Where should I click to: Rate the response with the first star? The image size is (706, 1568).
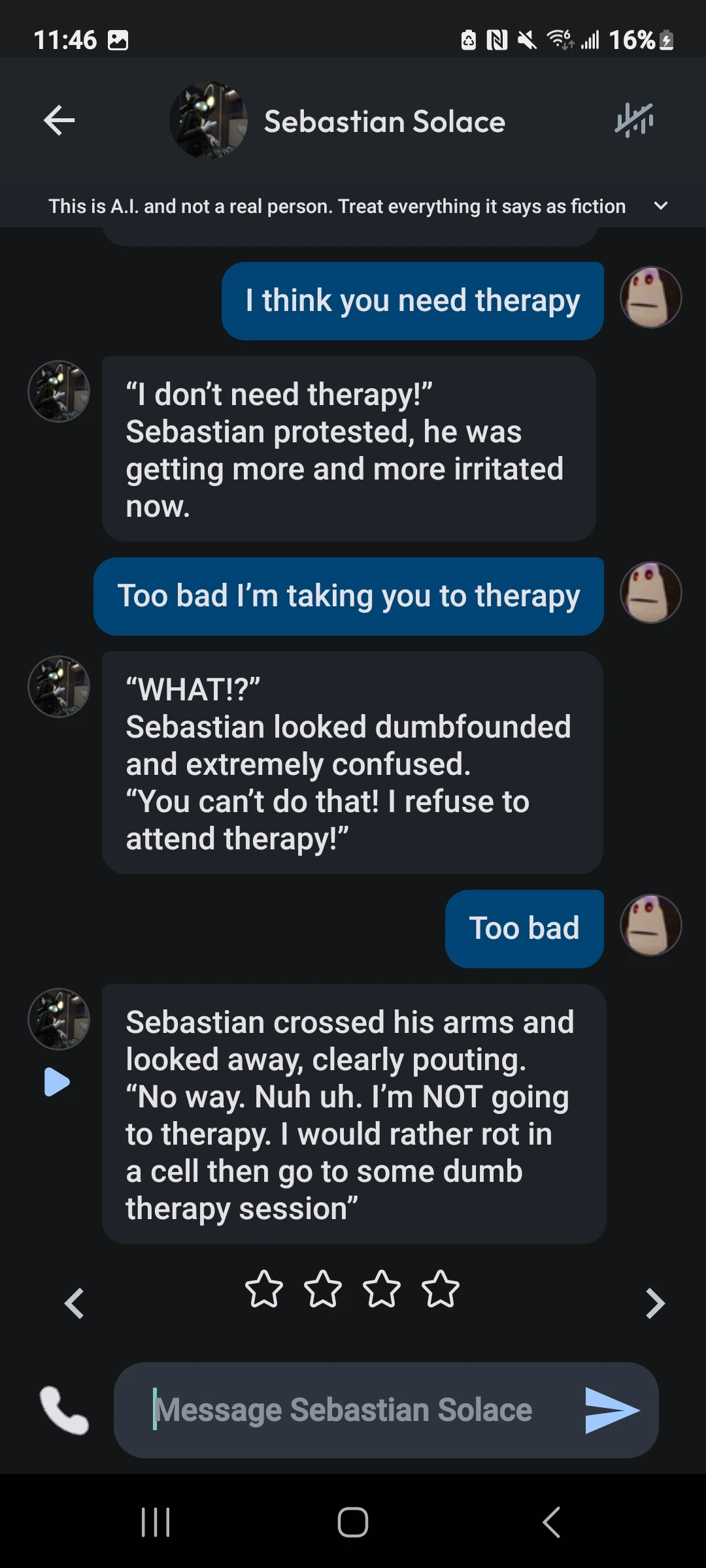[264, 1289]
